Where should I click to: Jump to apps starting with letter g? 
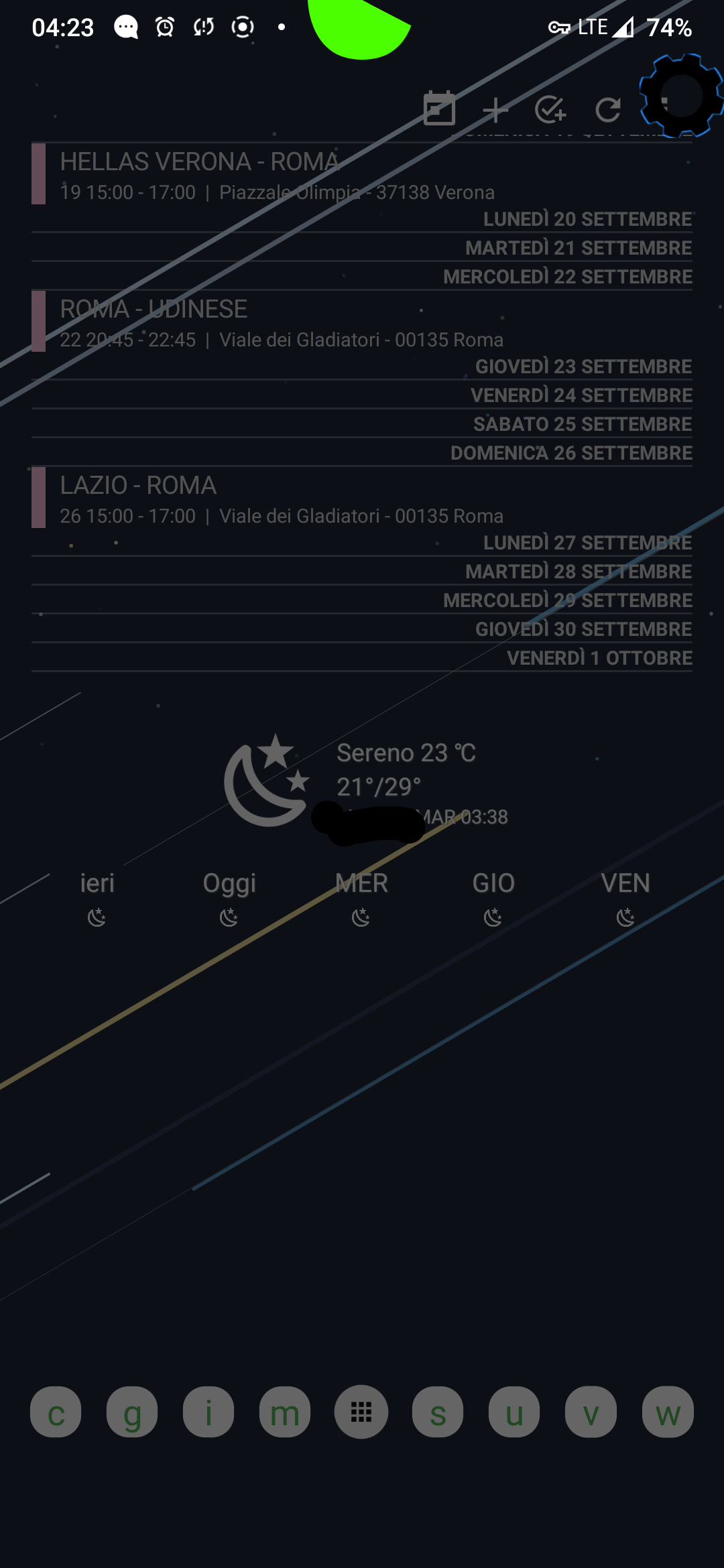pyautogui.click(x=132, y=1412)
